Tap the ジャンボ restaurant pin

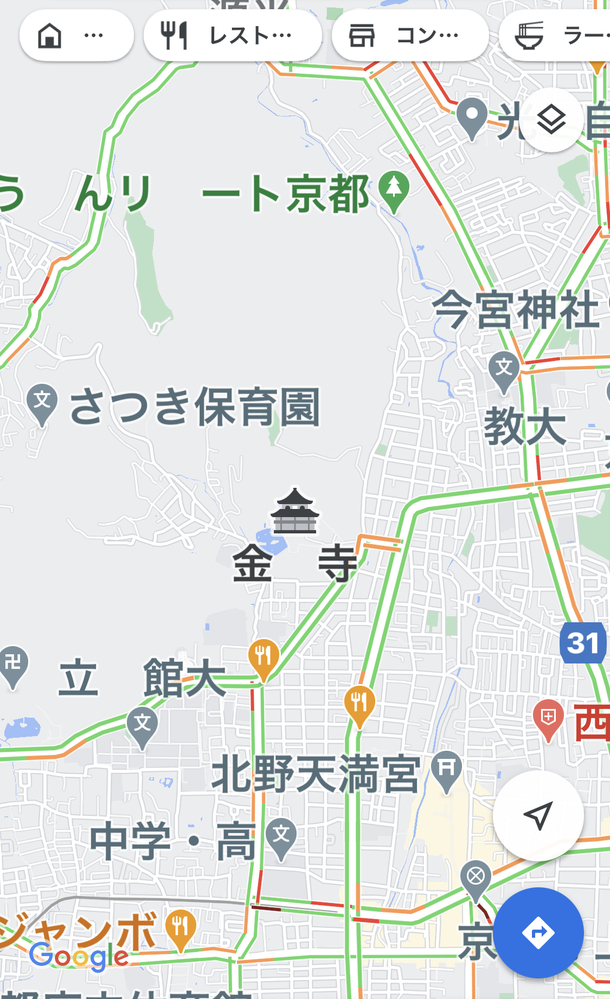181,927
